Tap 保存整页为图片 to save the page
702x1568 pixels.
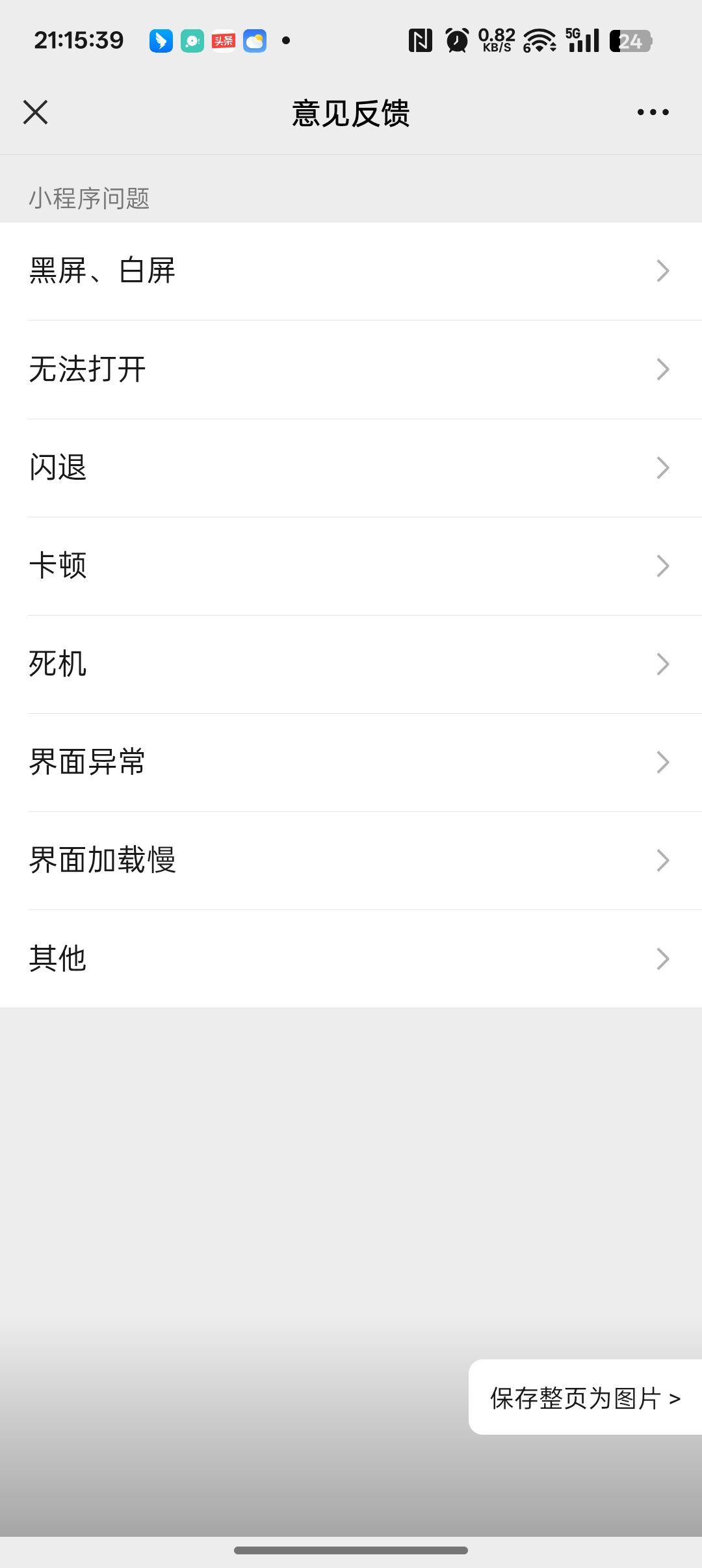tap(585, 1398)
